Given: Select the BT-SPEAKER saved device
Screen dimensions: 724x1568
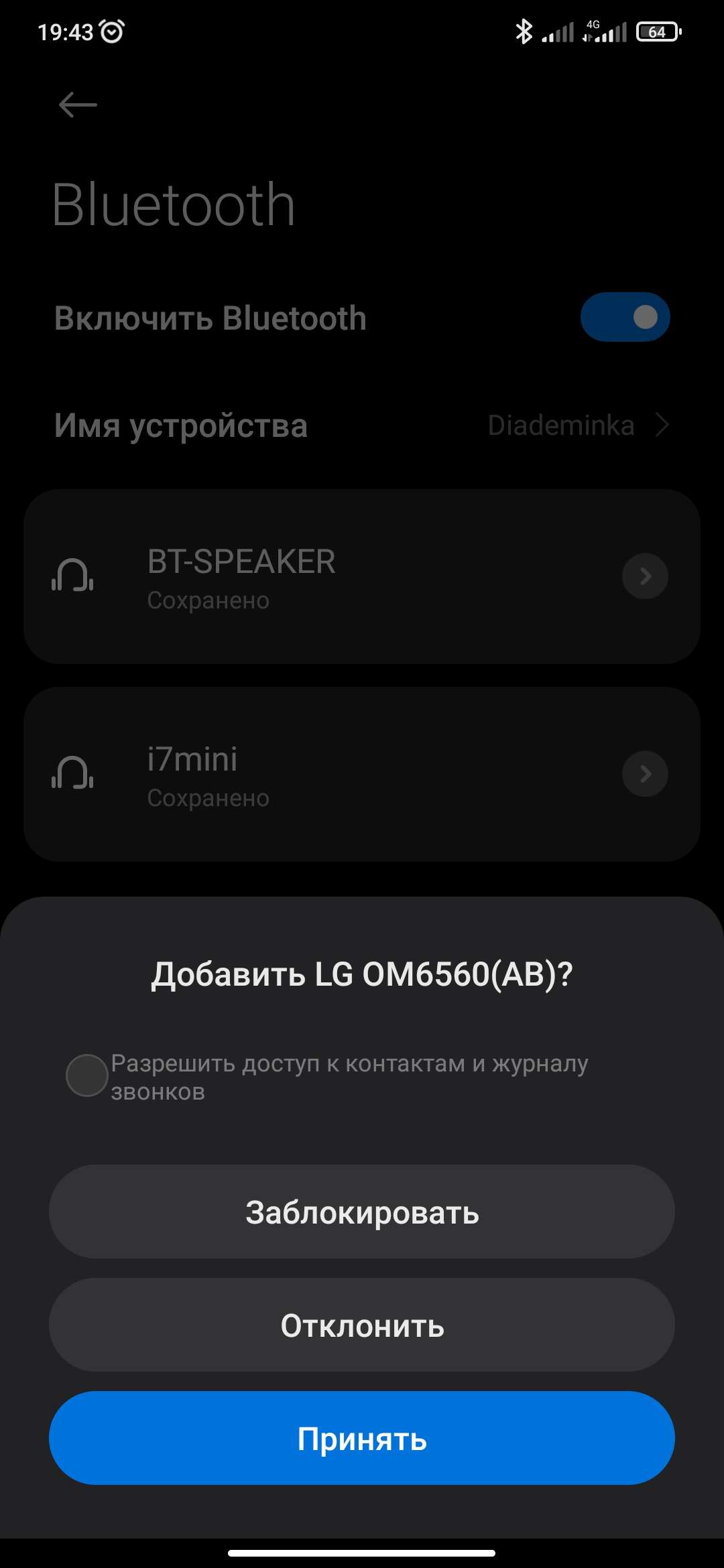Looking at the screenshot, I should [x=362, y=576].
